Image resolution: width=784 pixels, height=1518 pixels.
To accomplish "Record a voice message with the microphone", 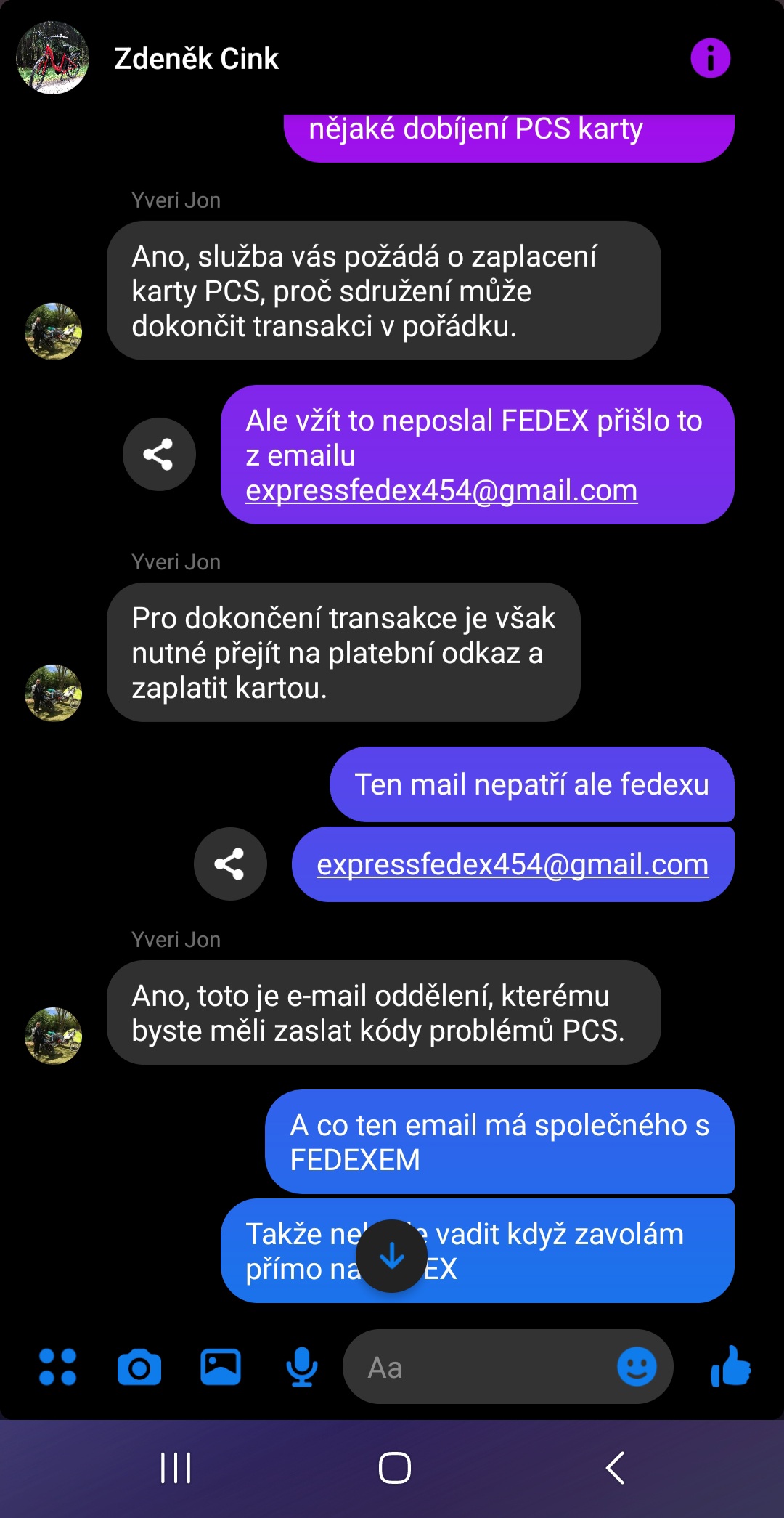I will (301, 1367).
